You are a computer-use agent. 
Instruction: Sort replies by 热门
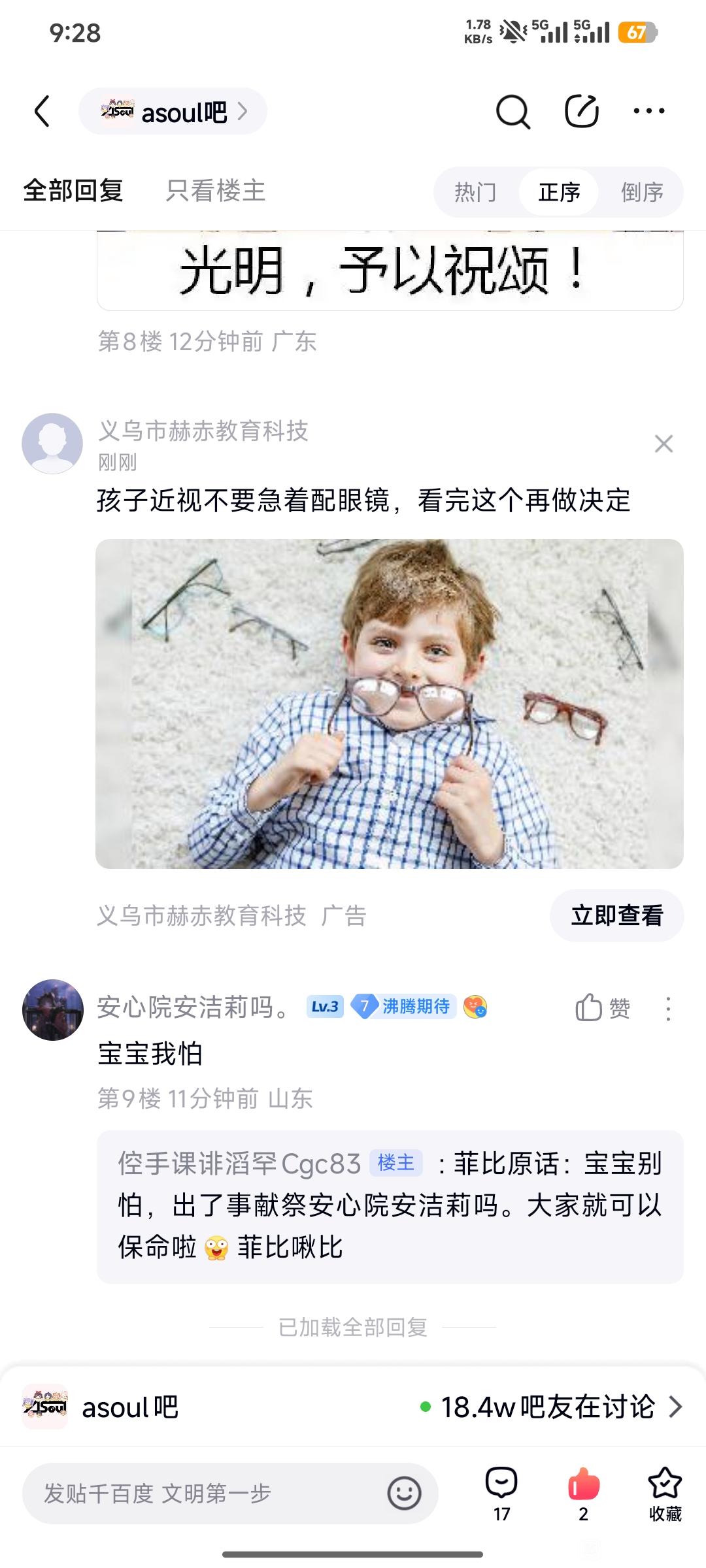pyautogui.click(x=476, y=192)
